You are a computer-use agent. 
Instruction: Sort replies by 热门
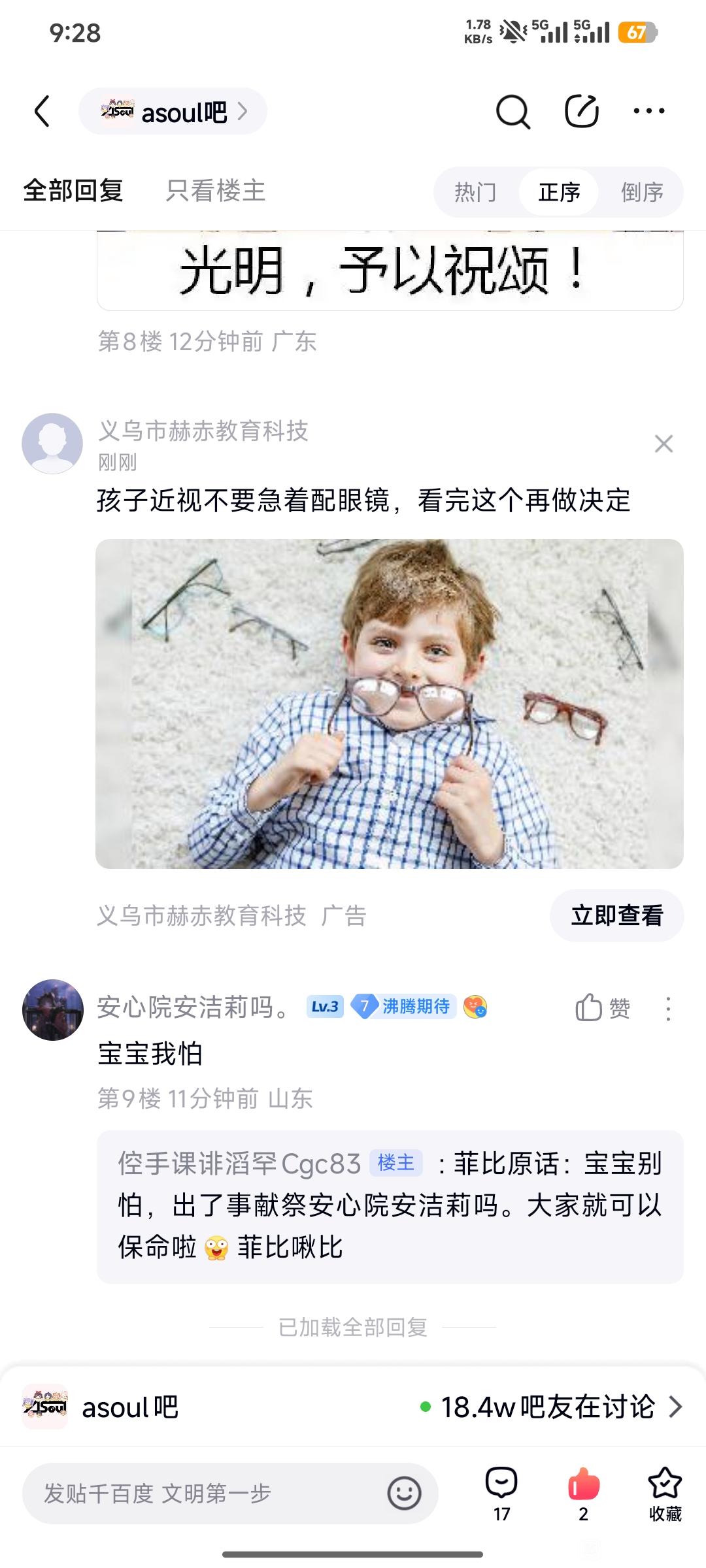pyautogui.click(x=476, y=192)
